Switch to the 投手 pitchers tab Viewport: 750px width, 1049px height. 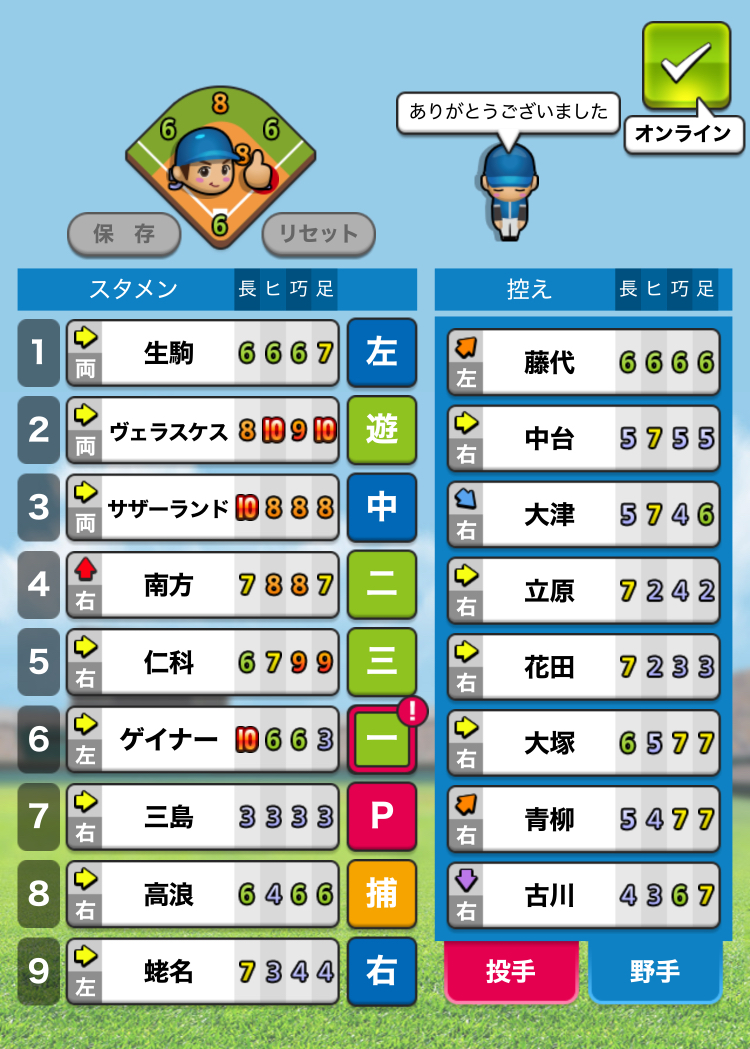pos(511,971)
